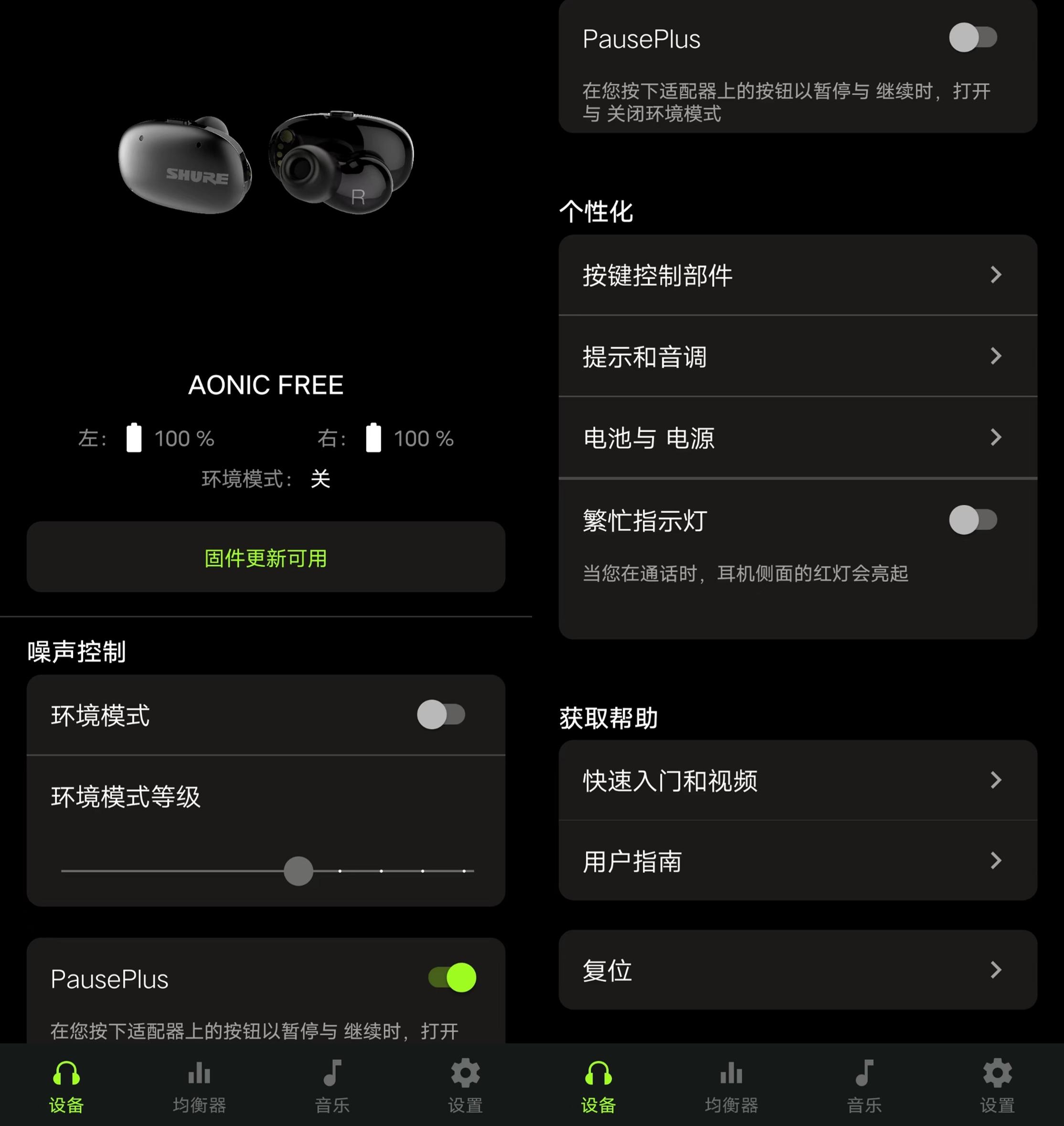Expand 电池与 电源 settings

(x=794, y=437)
